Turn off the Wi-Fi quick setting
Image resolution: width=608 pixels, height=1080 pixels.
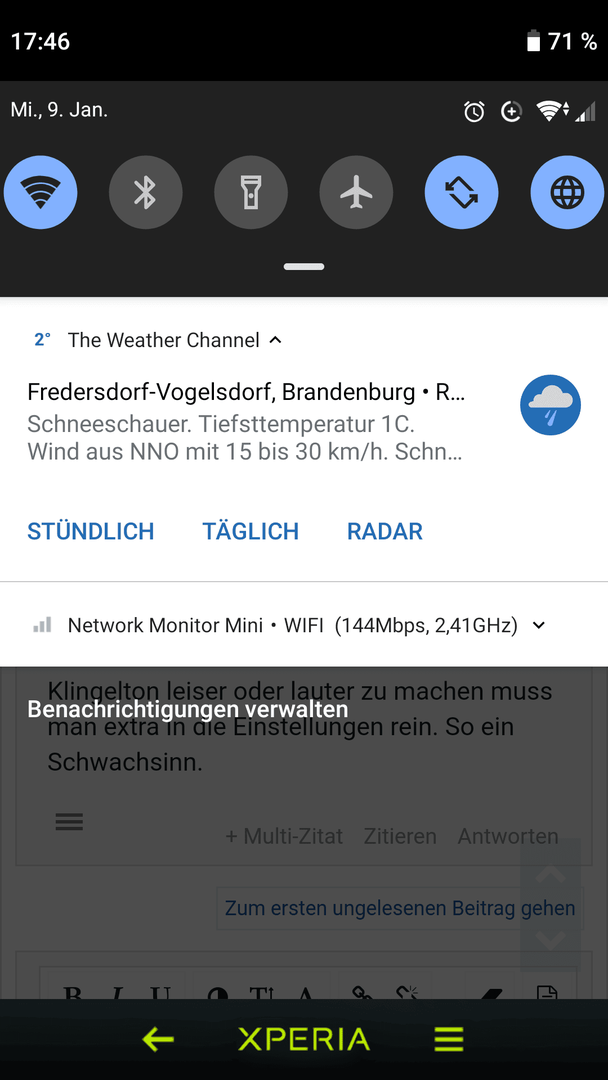point(41,192)
